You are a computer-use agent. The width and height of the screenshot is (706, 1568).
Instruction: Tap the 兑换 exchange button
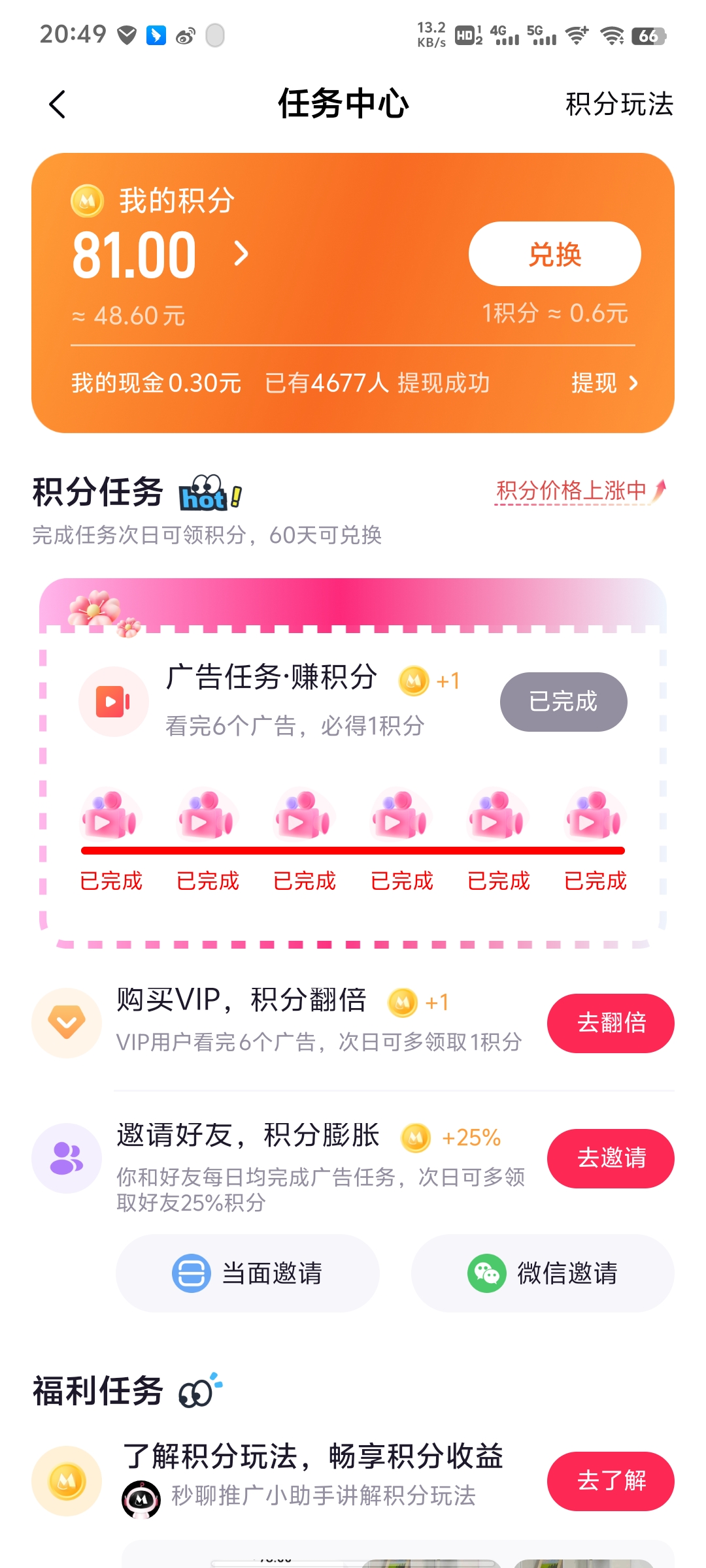pyautogui.click(x=554, y=255)
